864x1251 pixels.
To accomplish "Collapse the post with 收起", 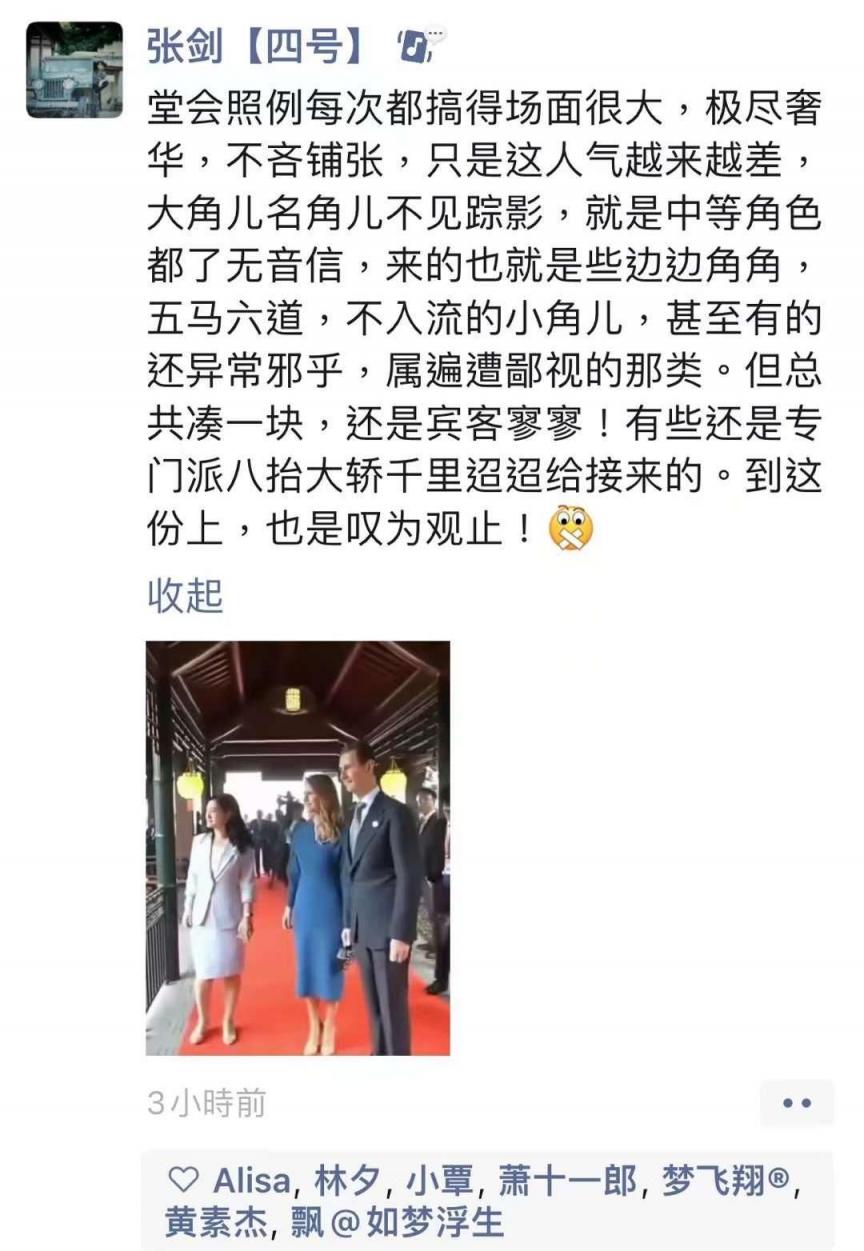I will coord(185,596).
